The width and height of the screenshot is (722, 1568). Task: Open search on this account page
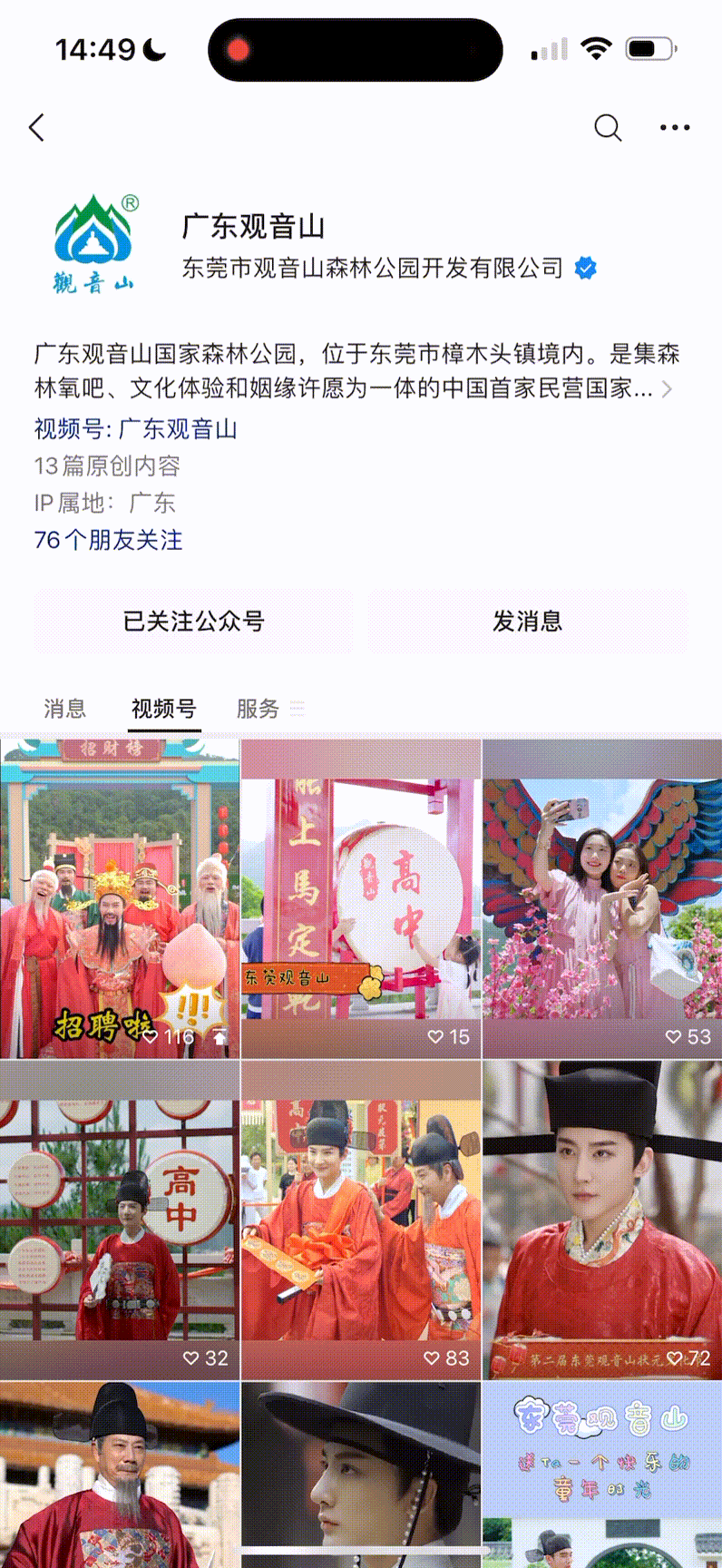coord(608,128)
